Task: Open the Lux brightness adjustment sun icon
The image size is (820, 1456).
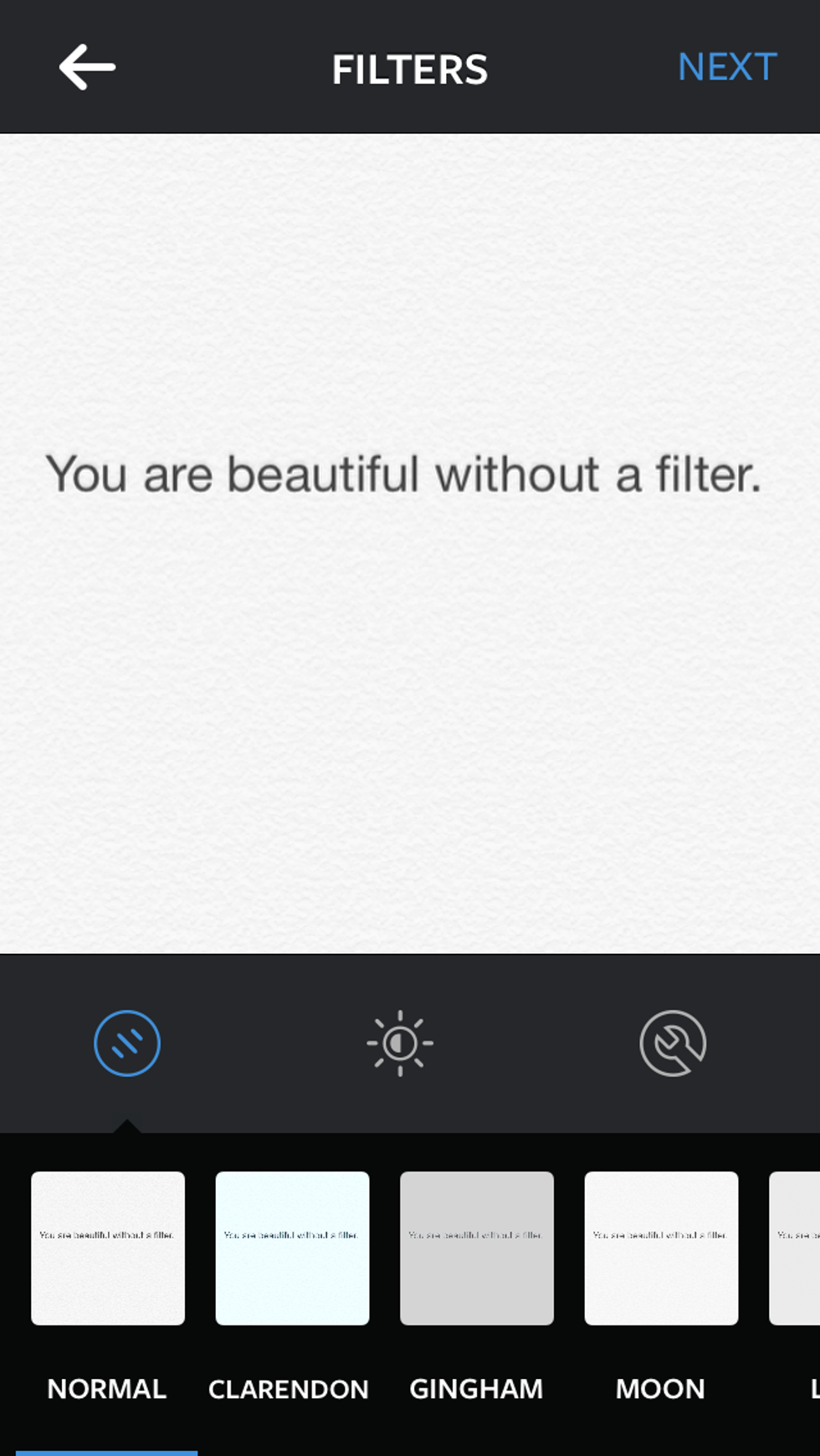Action: click(x=399, y=1043)
